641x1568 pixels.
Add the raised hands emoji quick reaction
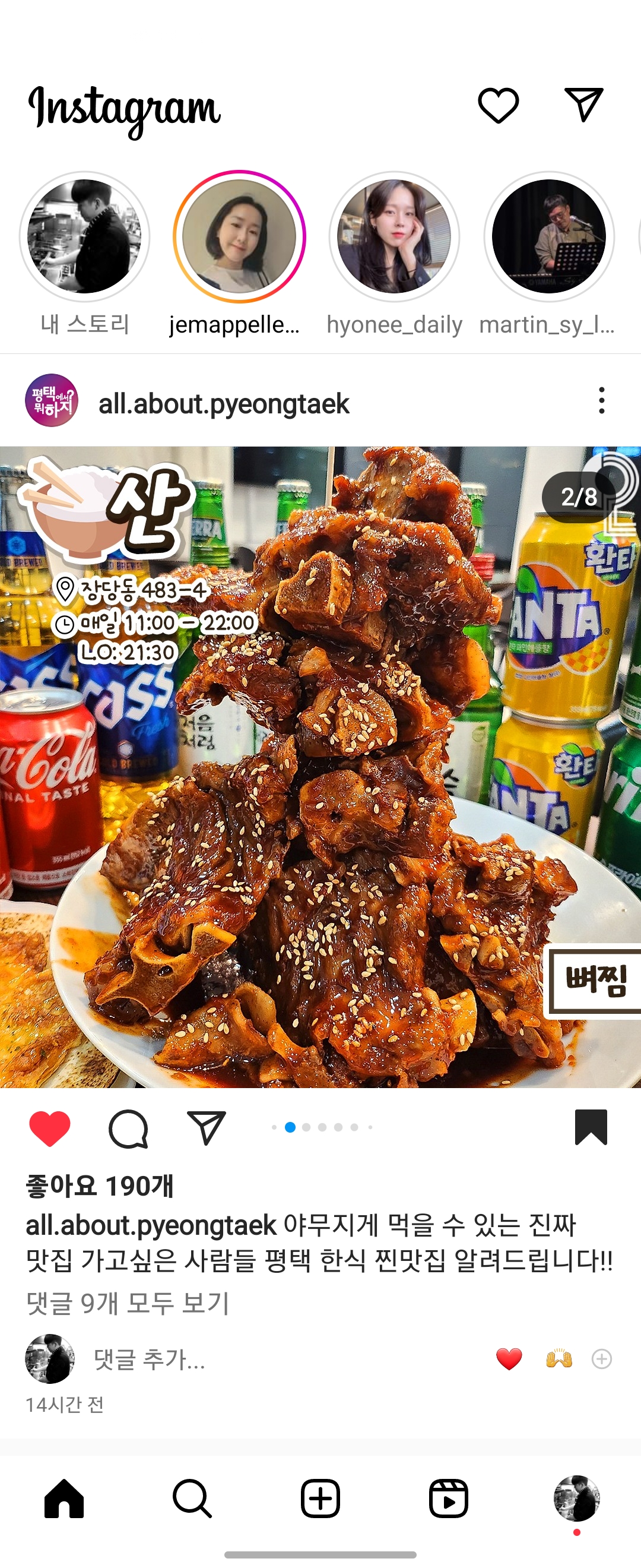(559, 1358)
